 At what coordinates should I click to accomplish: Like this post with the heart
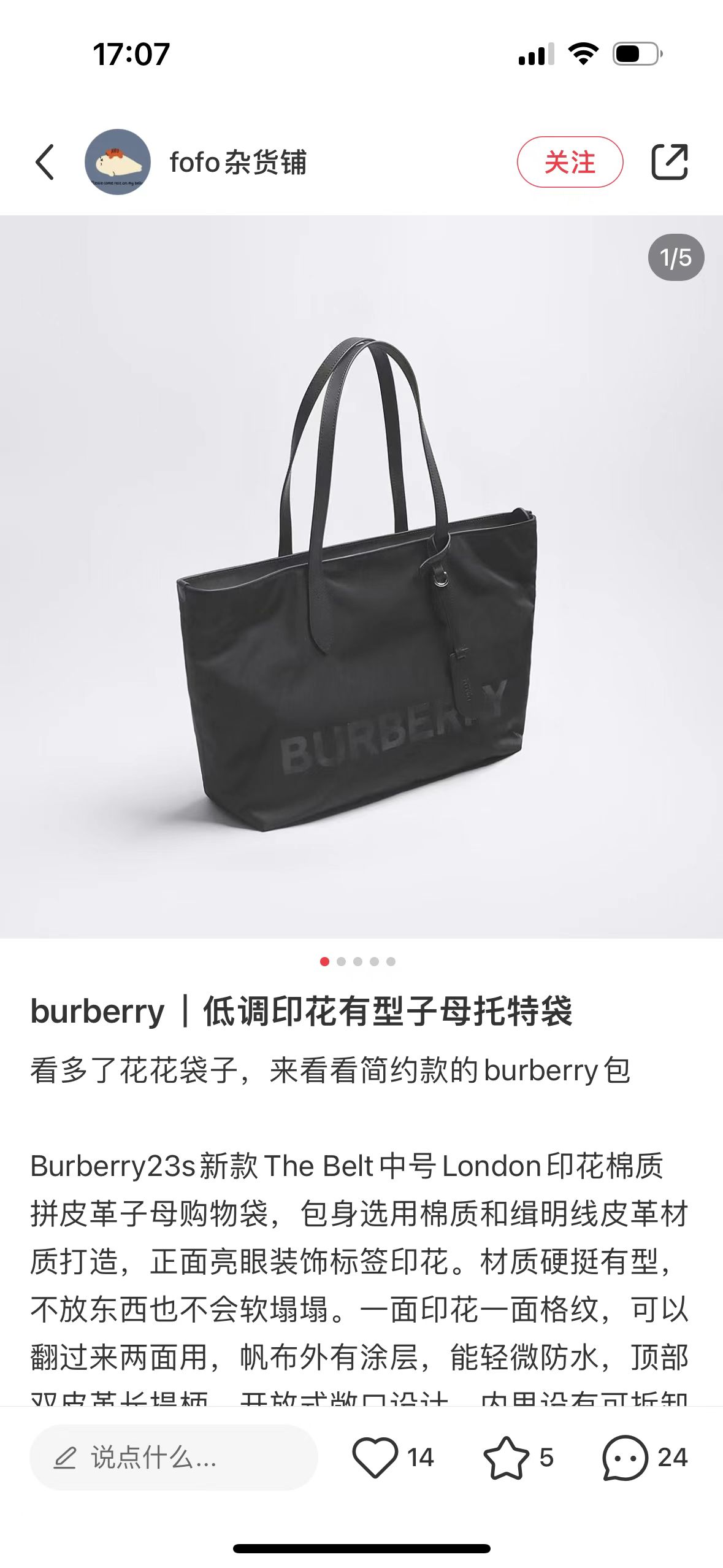tap(375, 1458)
